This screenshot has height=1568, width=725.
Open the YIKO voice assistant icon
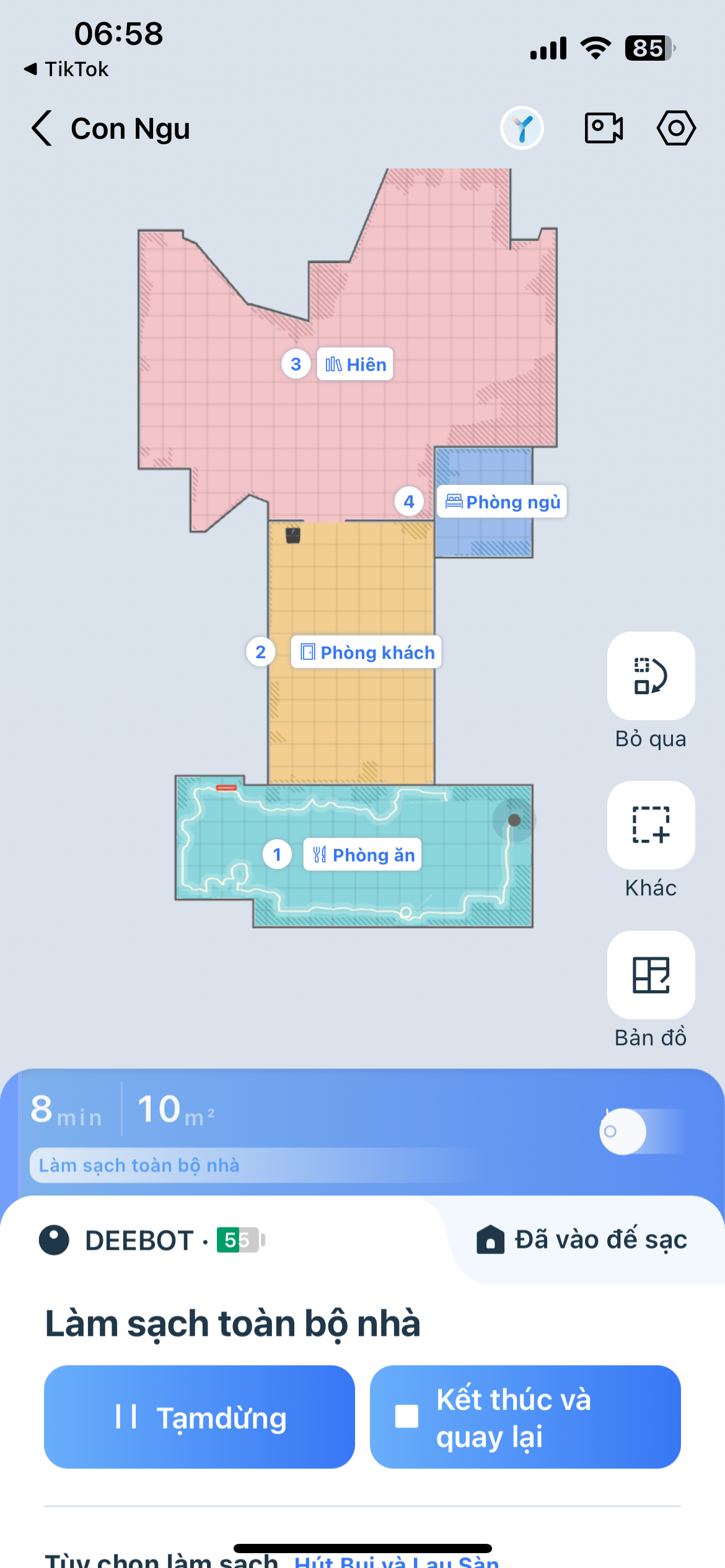tap(522, 128)
